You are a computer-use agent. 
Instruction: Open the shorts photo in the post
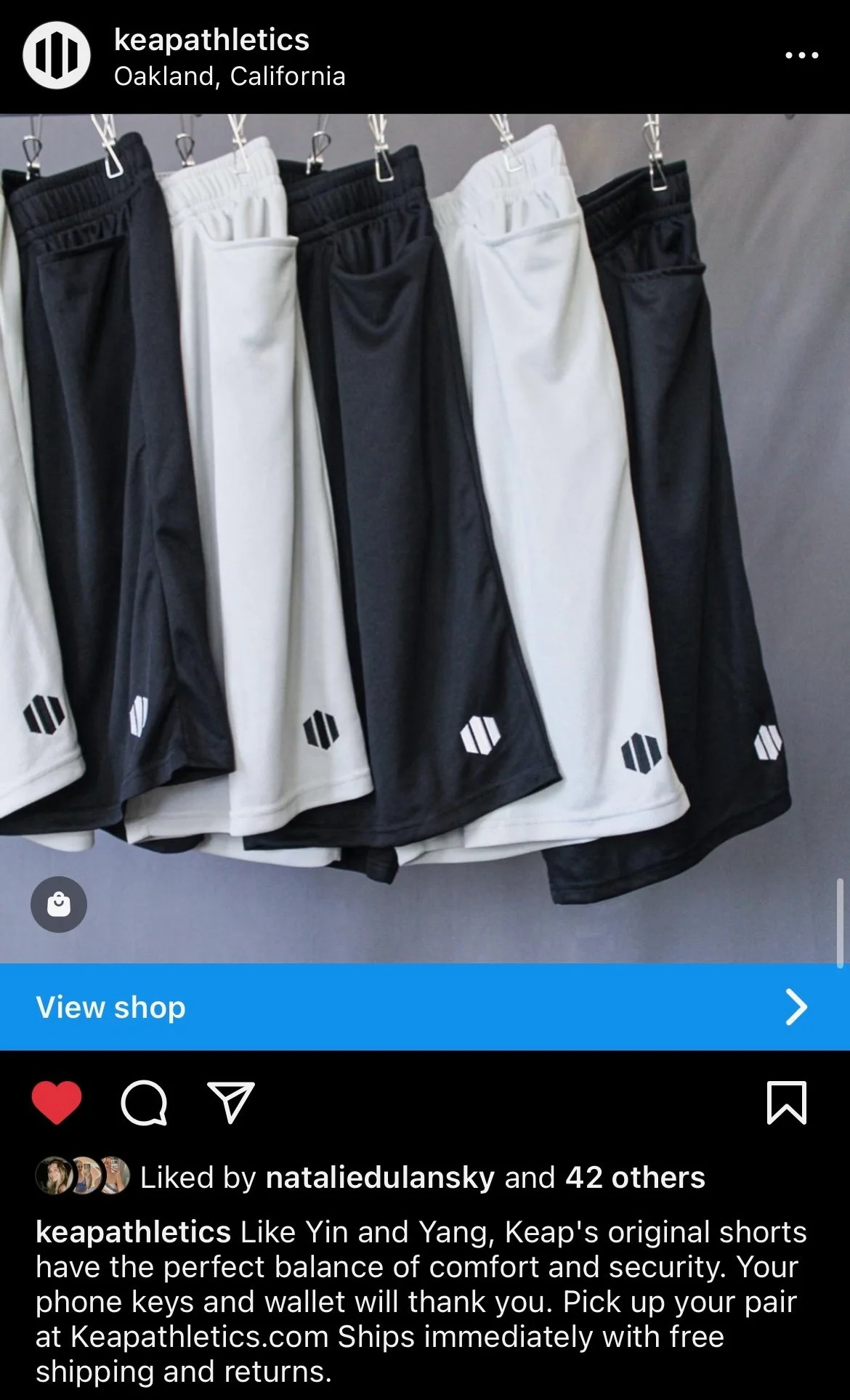coord(424,509)
